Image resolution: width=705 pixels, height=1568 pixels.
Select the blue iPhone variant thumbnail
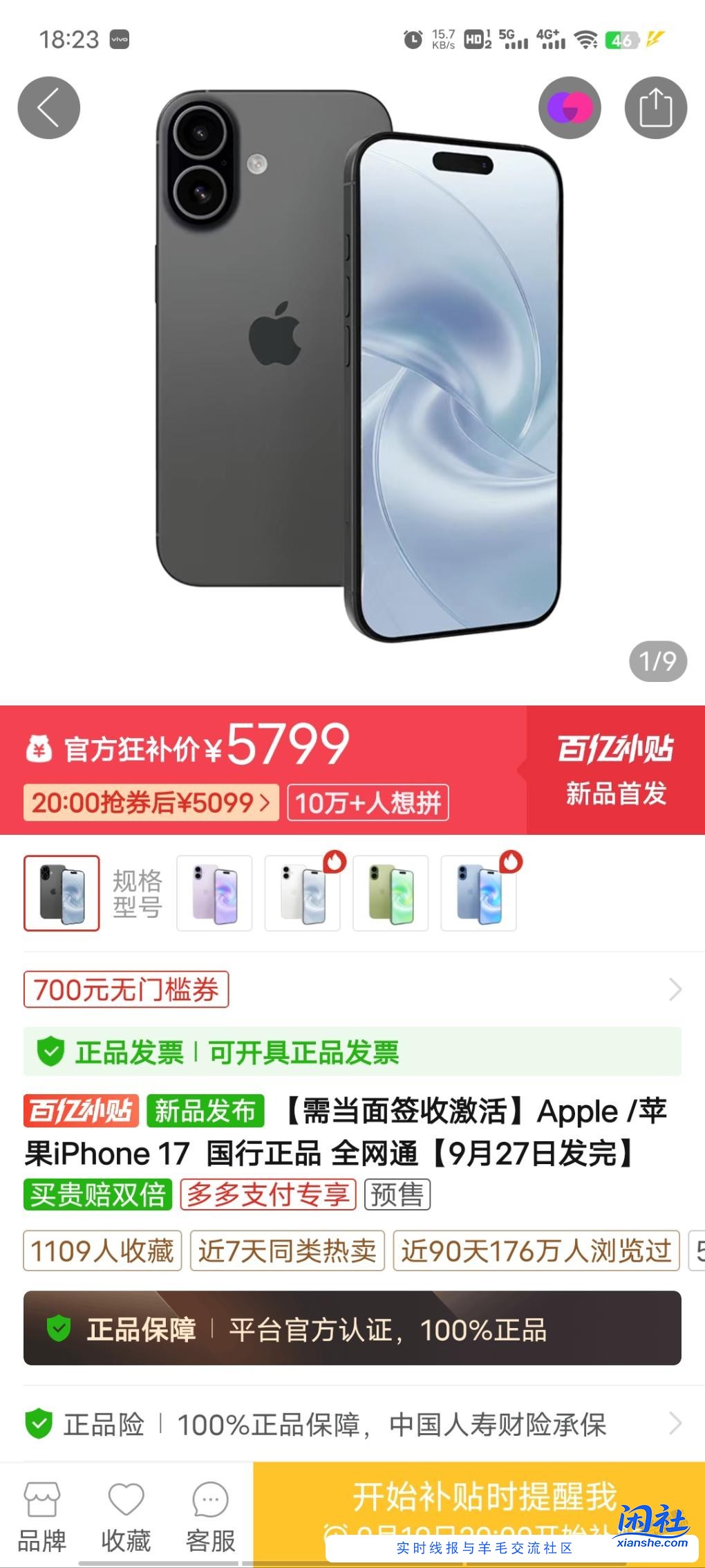click(x=478, y=893)
